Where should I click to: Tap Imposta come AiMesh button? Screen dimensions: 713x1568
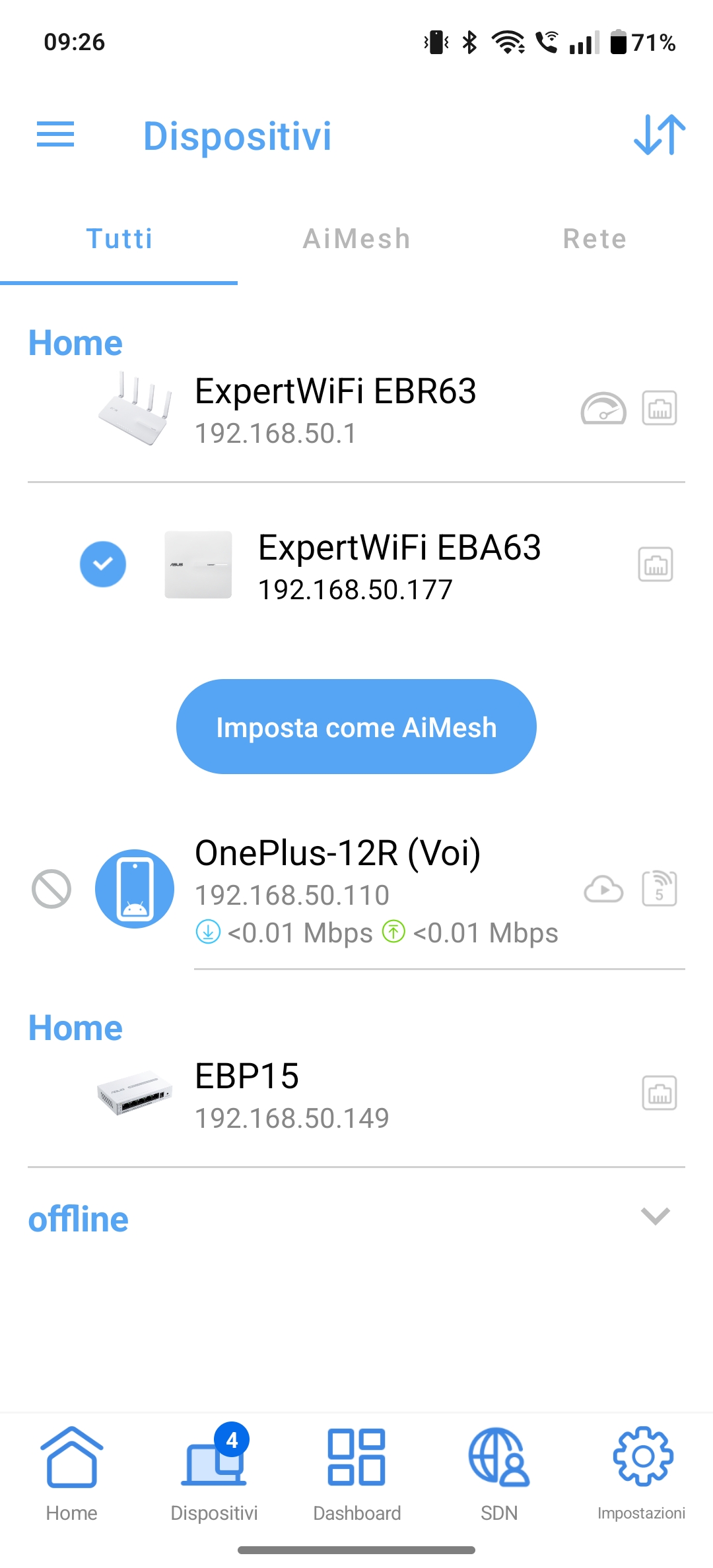[356, 727]
